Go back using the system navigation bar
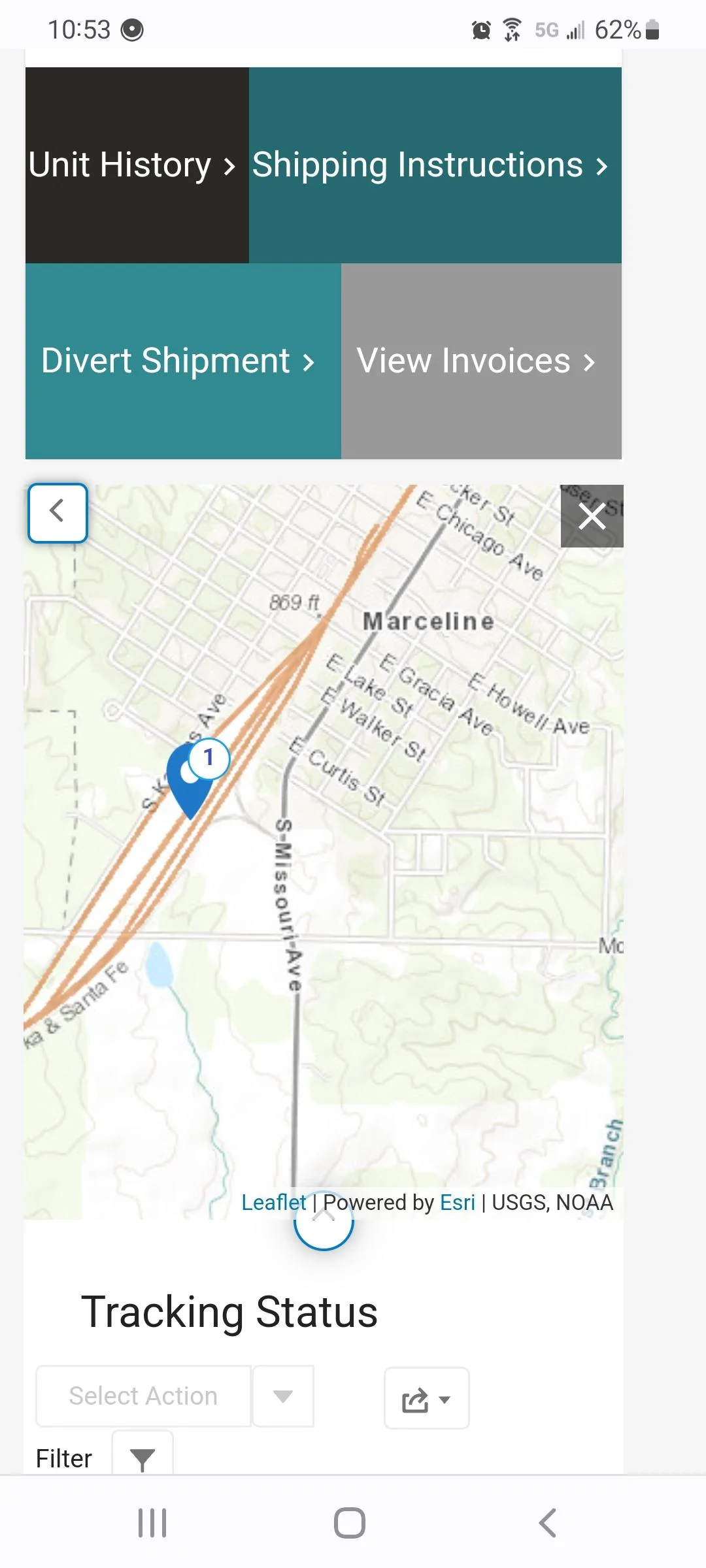Image resolution: width=706 pixels, height=1568 pixels. 547,1523
